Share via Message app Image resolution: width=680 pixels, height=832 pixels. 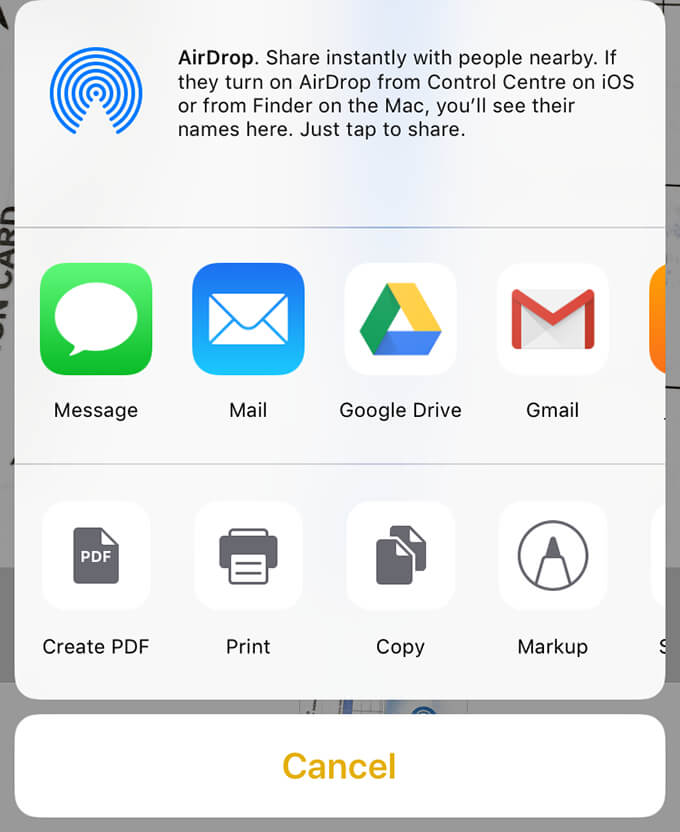[x=96, y=319]
